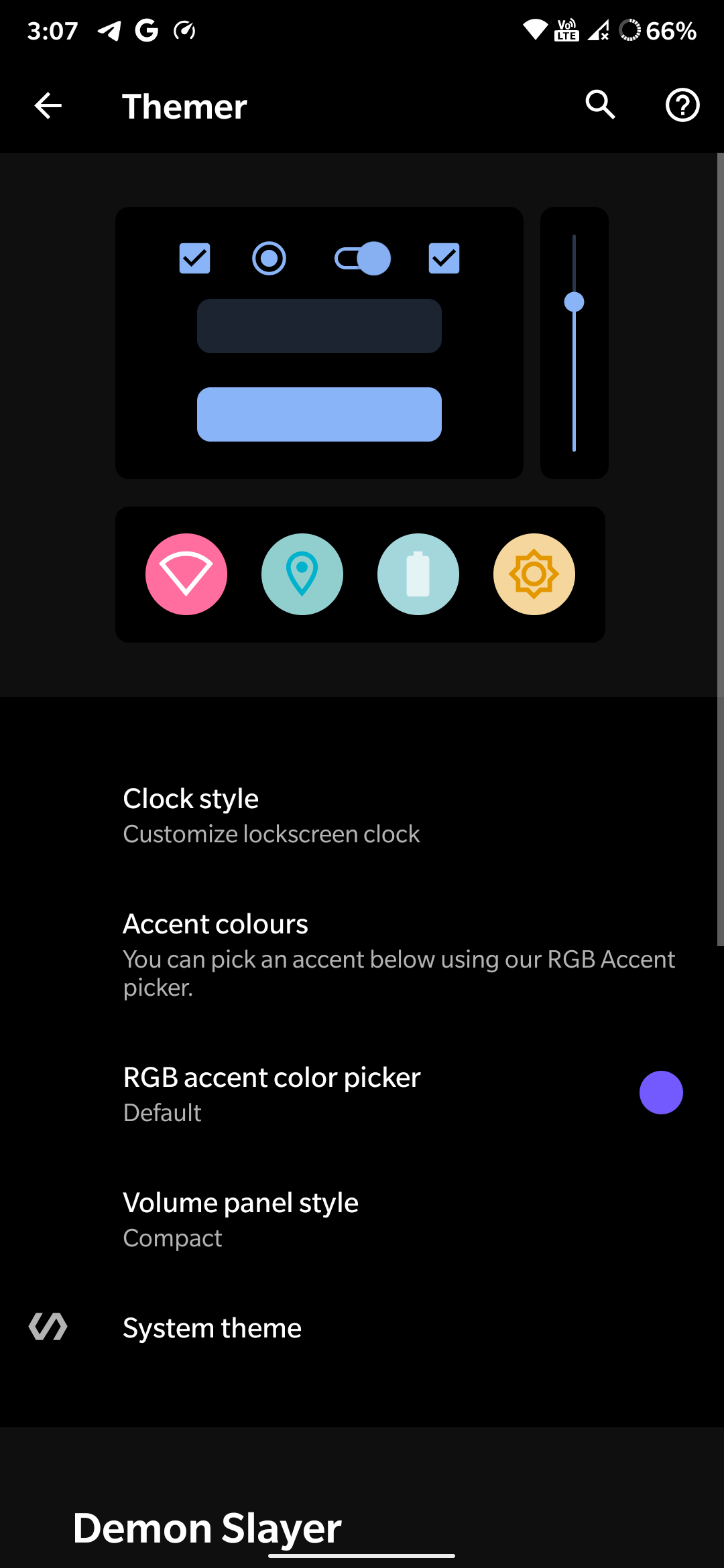Open search in Themer settings

[x=600, y=105]
